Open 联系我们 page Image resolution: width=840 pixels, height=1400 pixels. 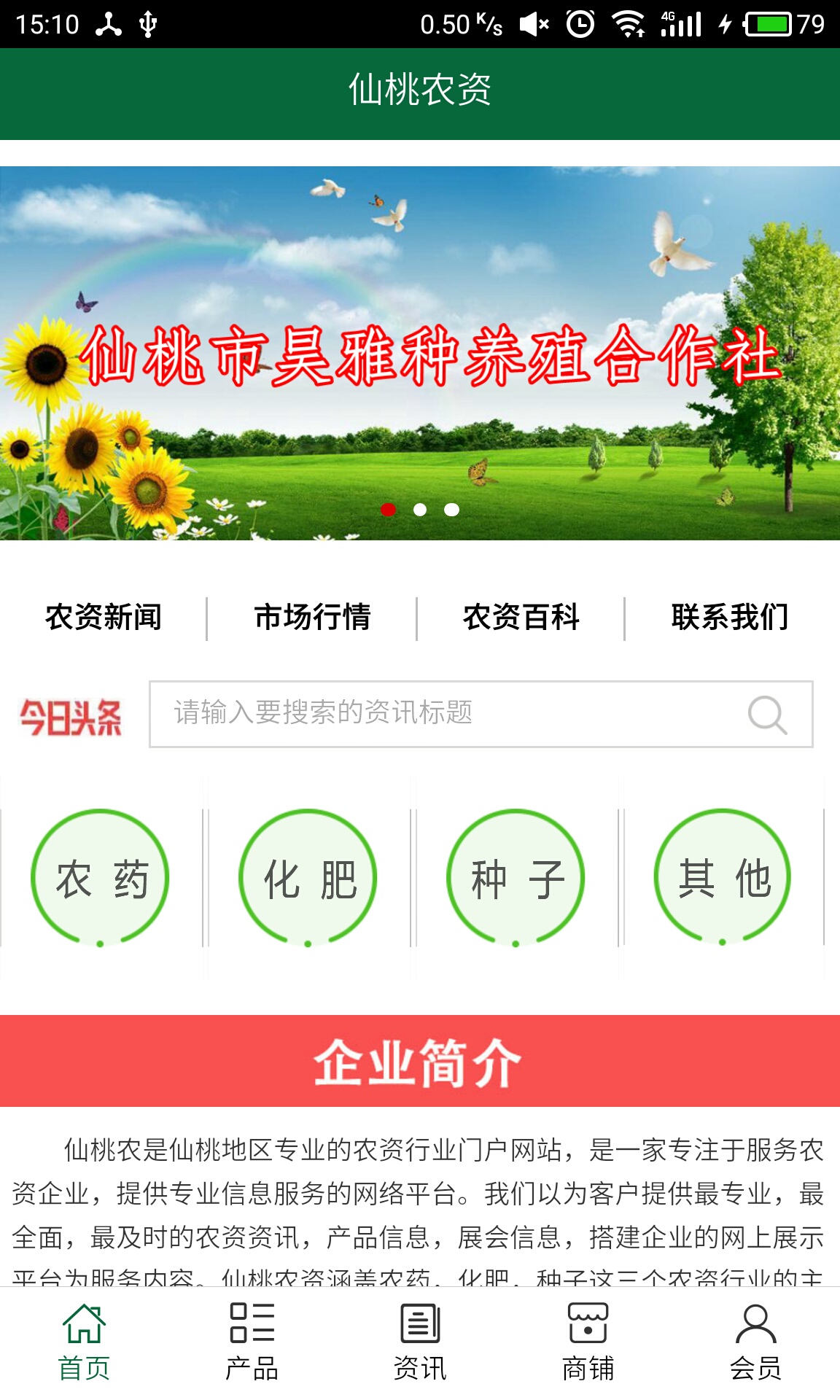(x=730, y=618)
